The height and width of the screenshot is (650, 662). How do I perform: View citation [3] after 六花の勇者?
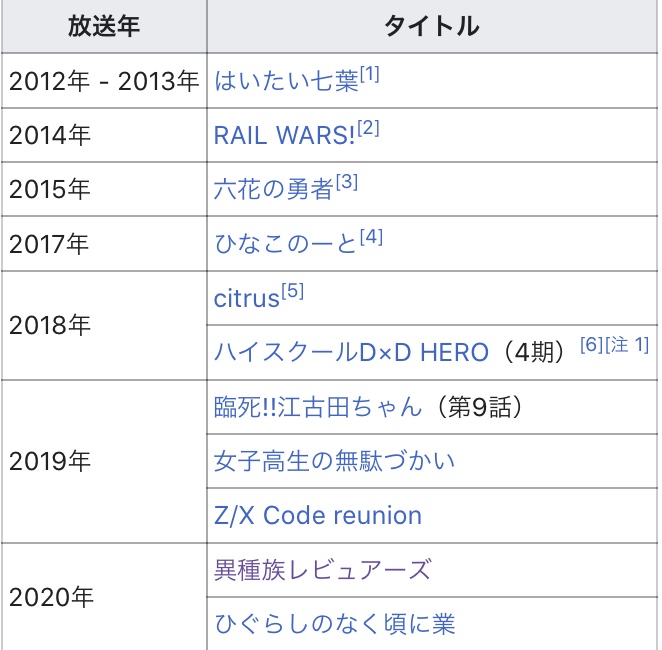(x=346, y=183)
